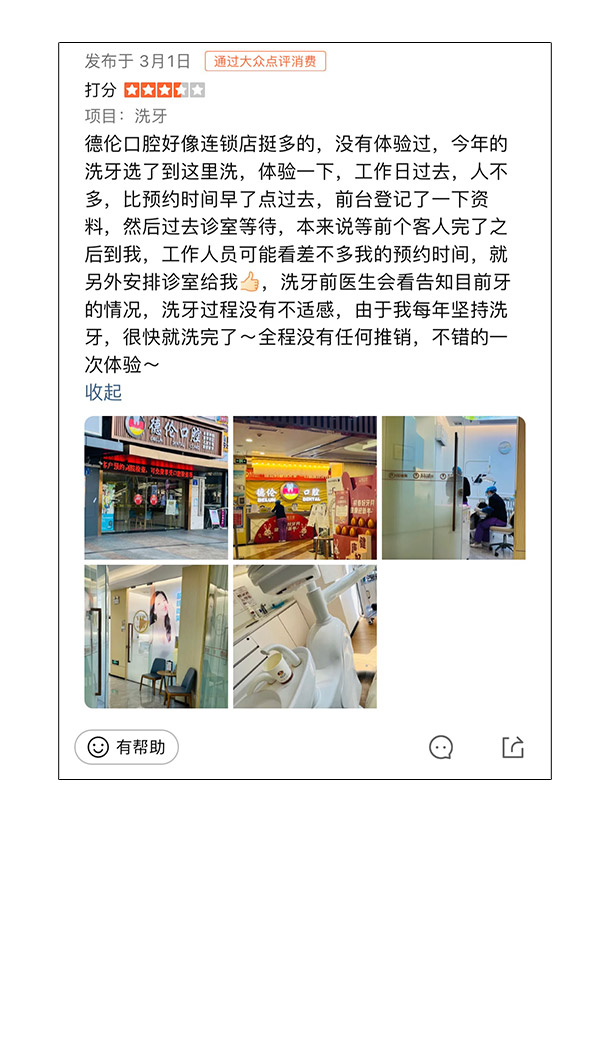View the reception desk photo
The width and height of the screenshot is (609, 1062).
305,487
